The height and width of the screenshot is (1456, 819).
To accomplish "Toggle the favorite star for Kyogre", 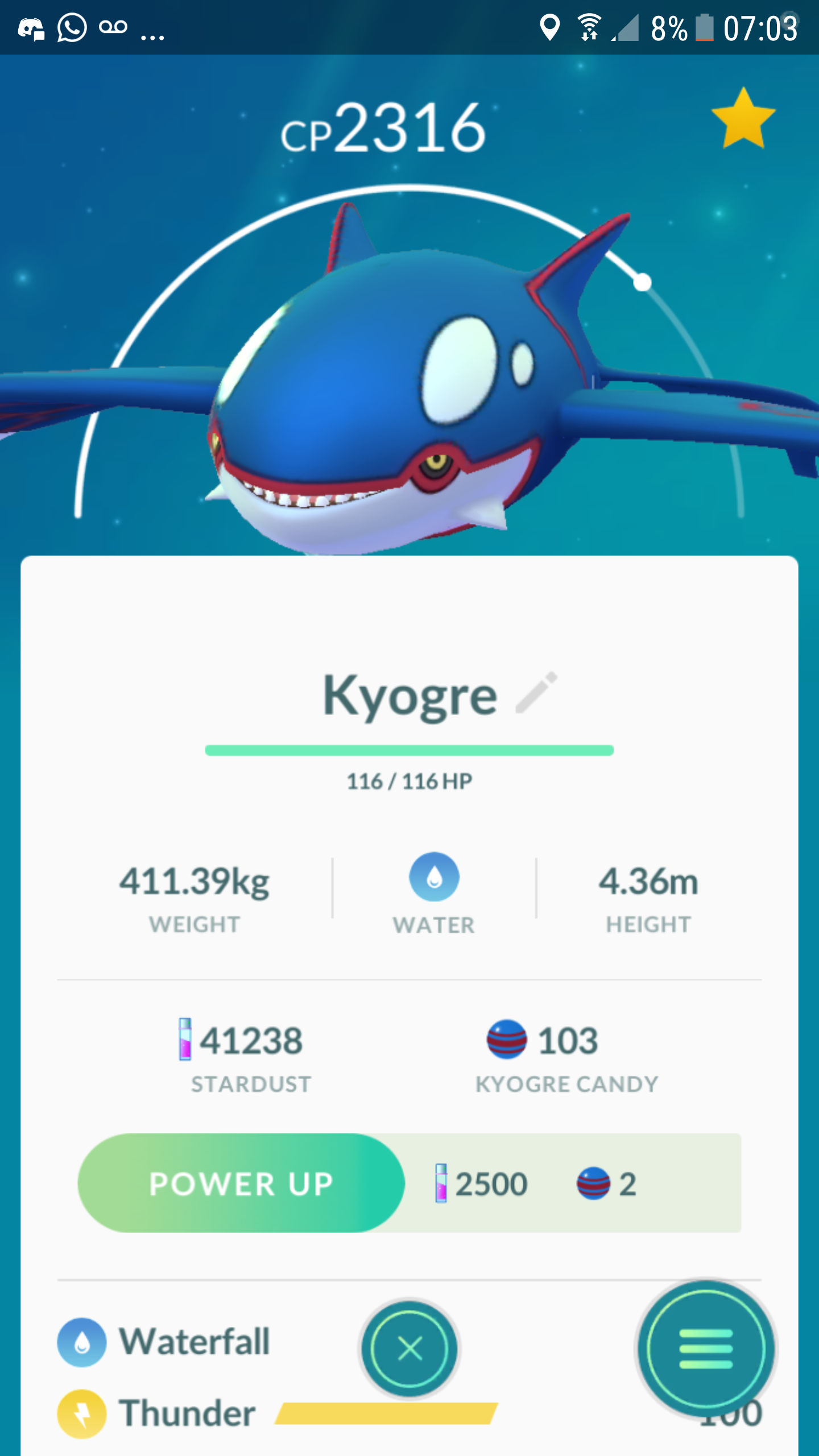I will click(743, 118).
